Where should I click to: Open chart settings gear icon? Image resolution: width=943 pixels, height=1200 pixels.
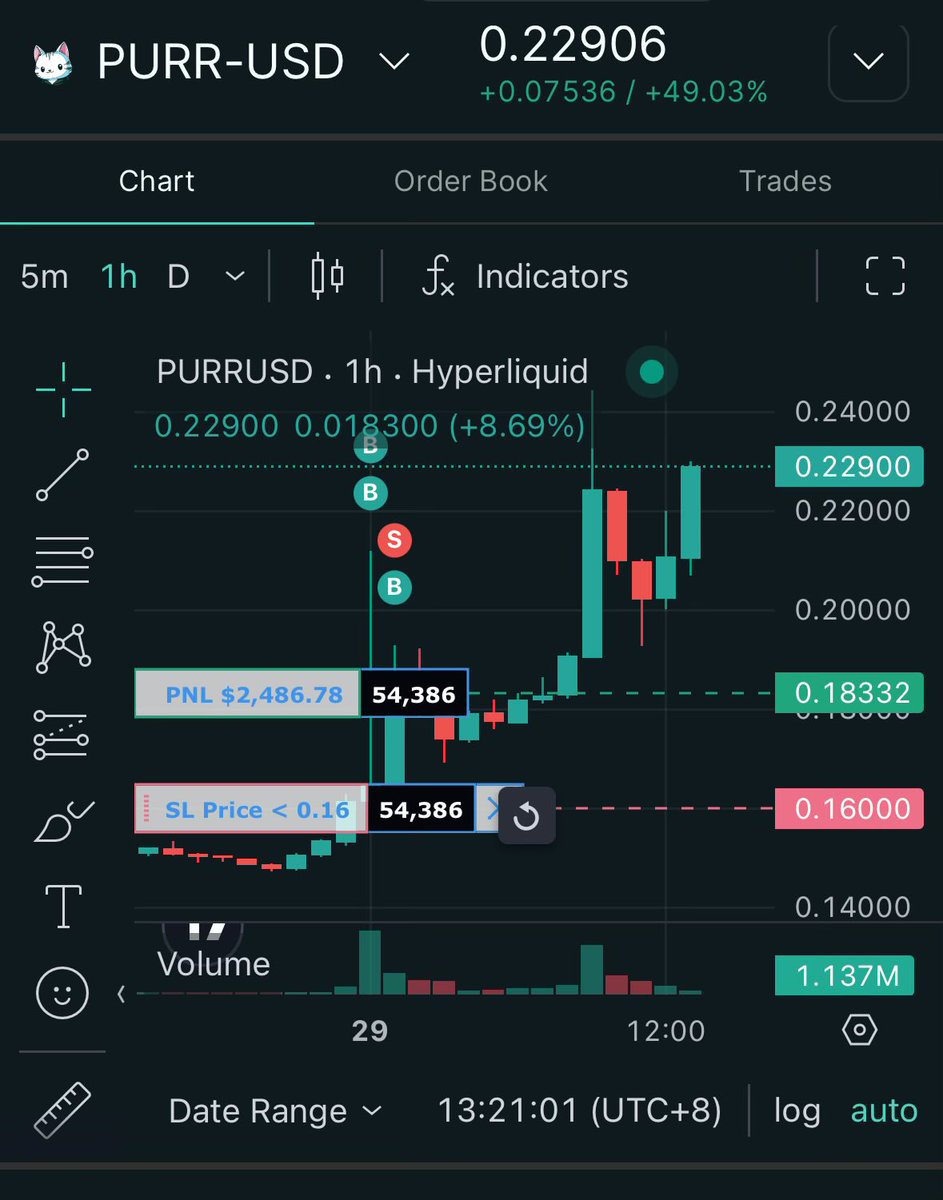click(x=860, y=1029)
